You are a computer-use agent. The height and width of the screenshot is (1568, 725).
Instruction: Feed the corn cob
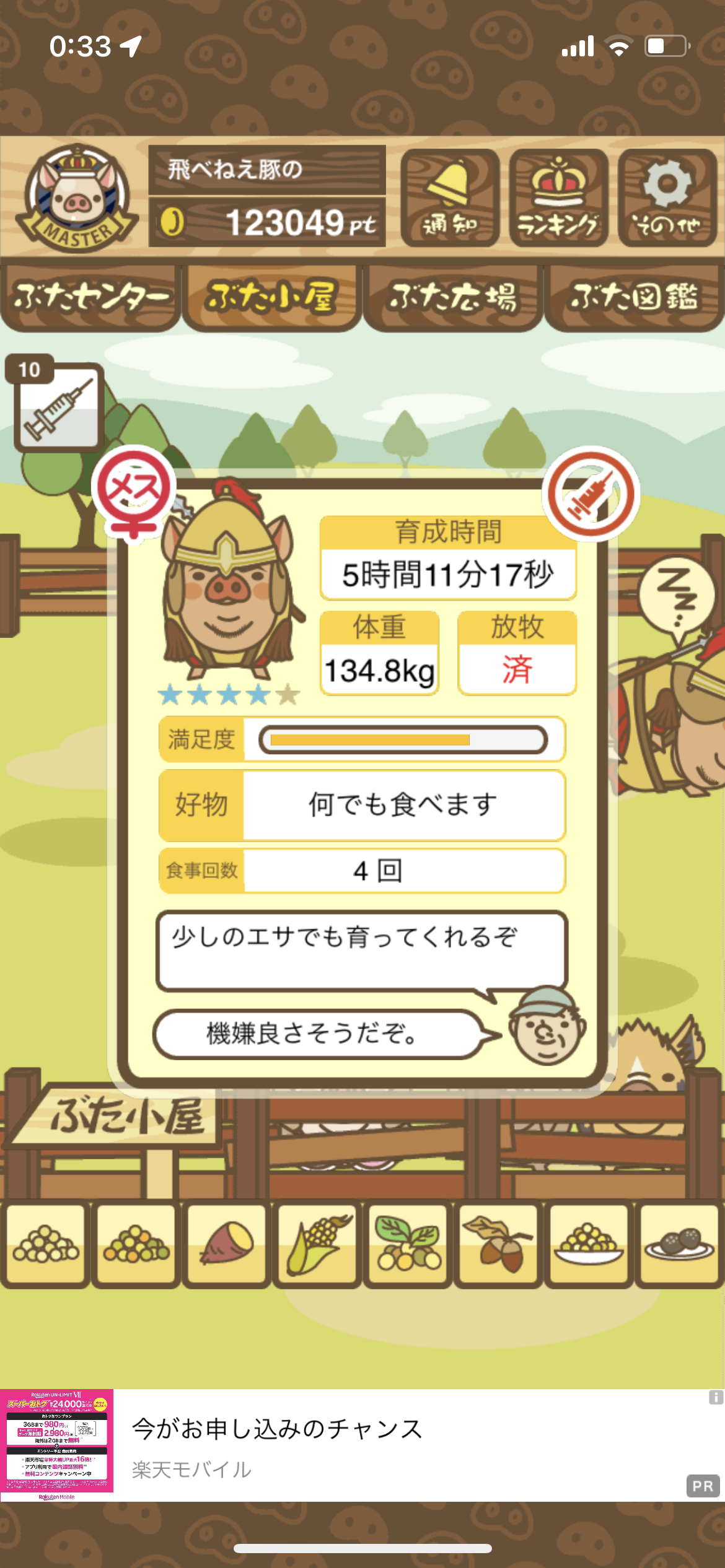click(x=317, y=1243)
